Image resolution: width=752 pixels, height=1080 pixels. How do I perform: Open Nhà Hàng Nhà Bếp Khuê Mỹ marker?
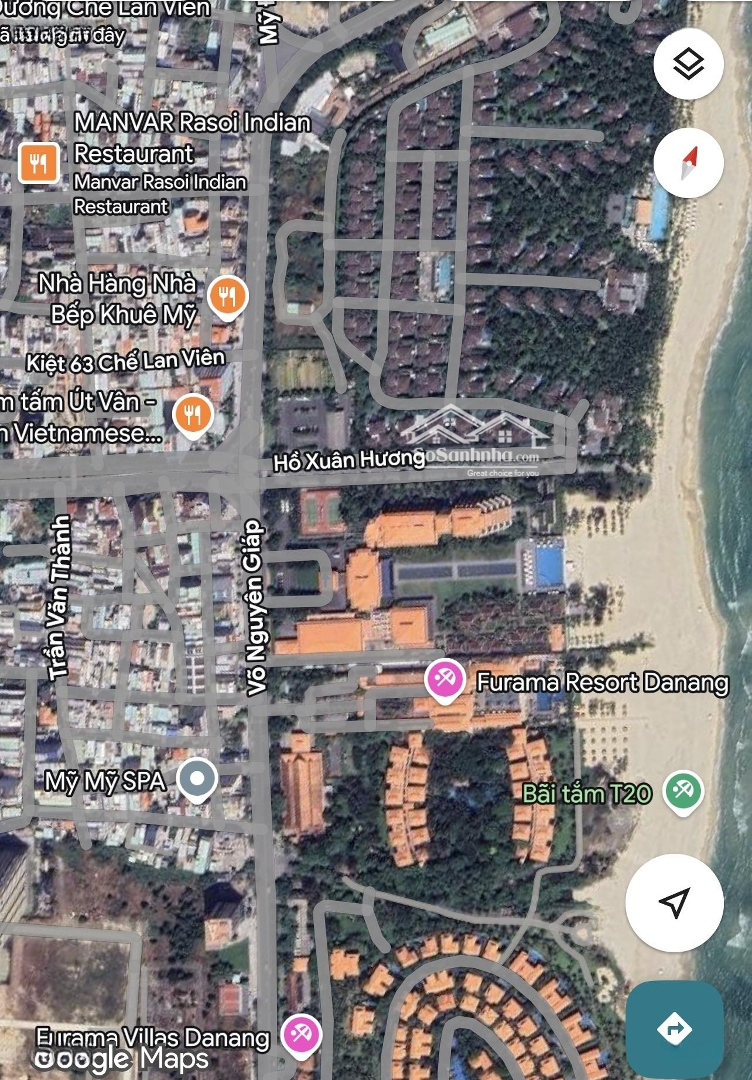pos(228,296)
